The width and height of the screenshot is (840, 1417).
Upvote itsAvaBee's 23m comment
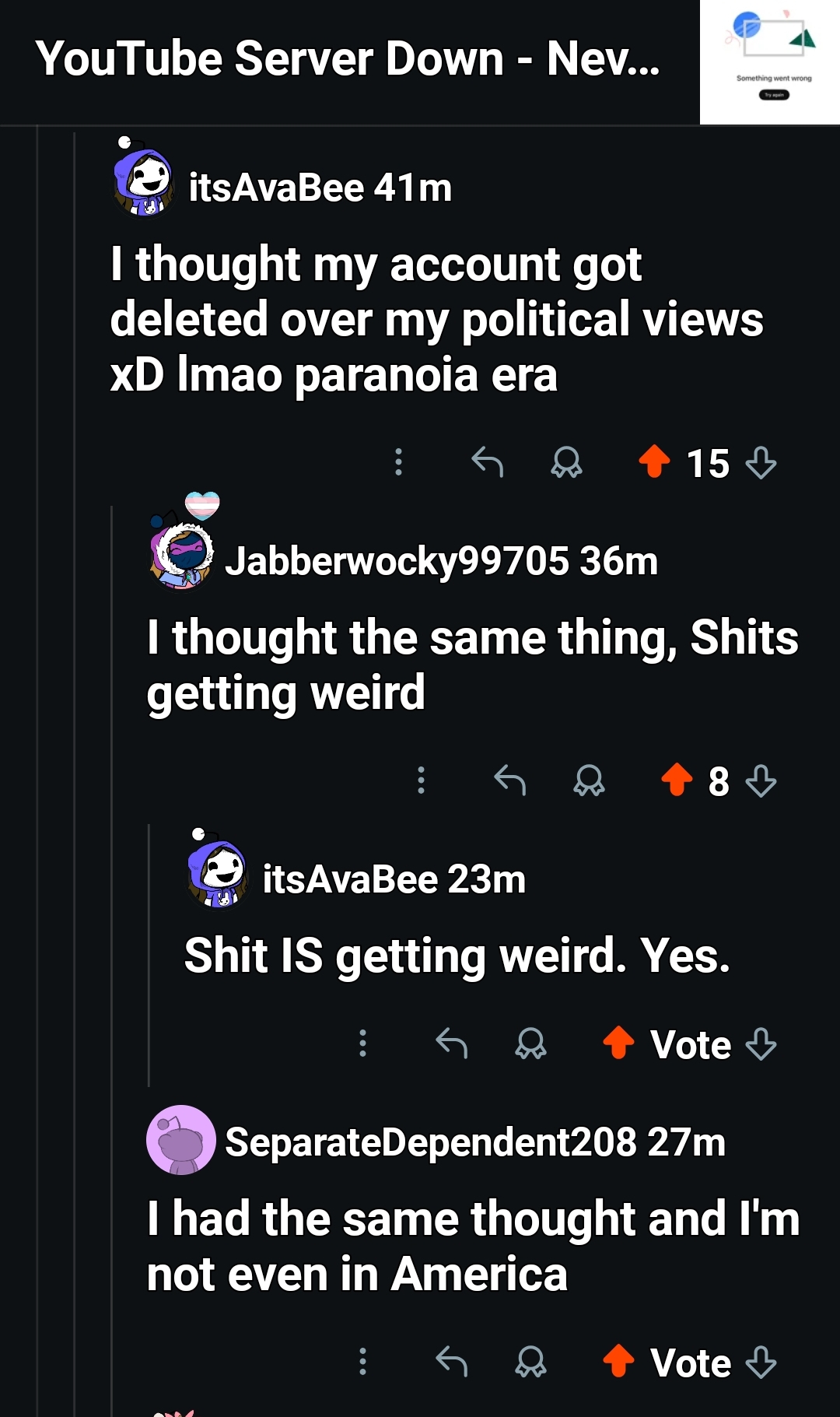[x=619, y=1043]
